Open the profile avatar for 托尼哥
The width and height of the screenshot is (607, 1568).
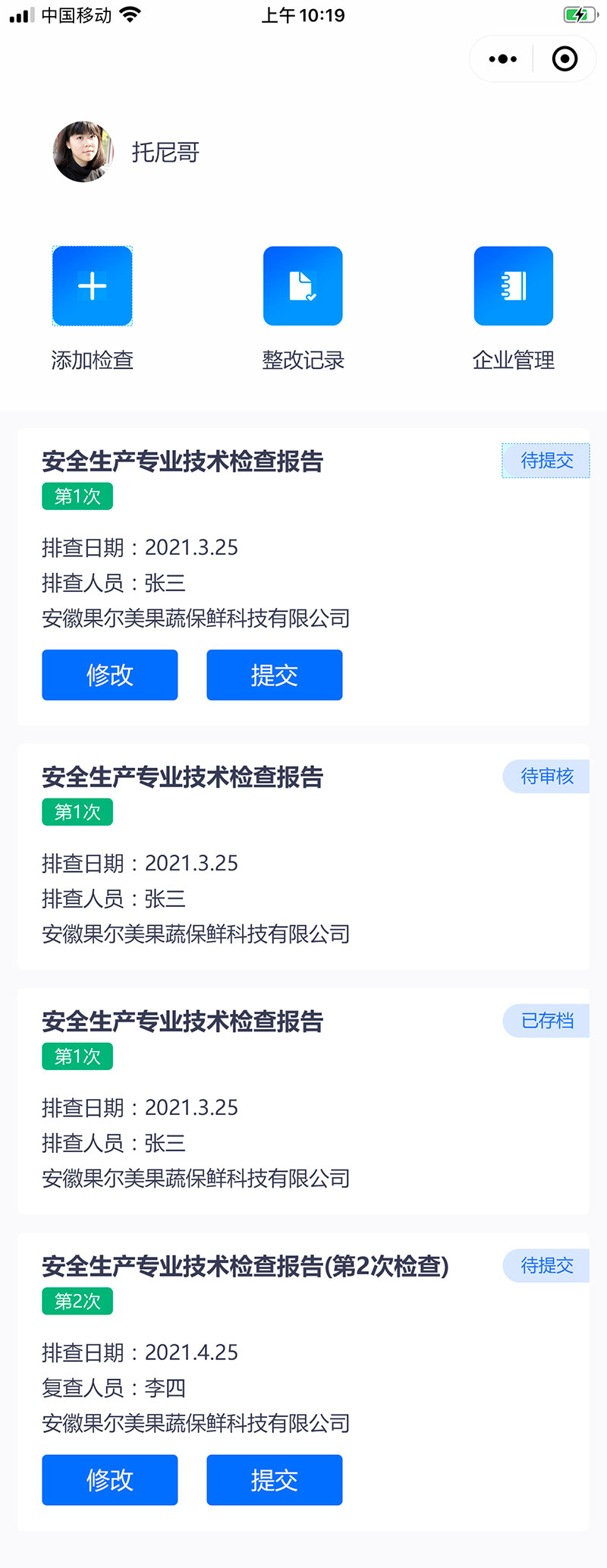tap(83, 152)
